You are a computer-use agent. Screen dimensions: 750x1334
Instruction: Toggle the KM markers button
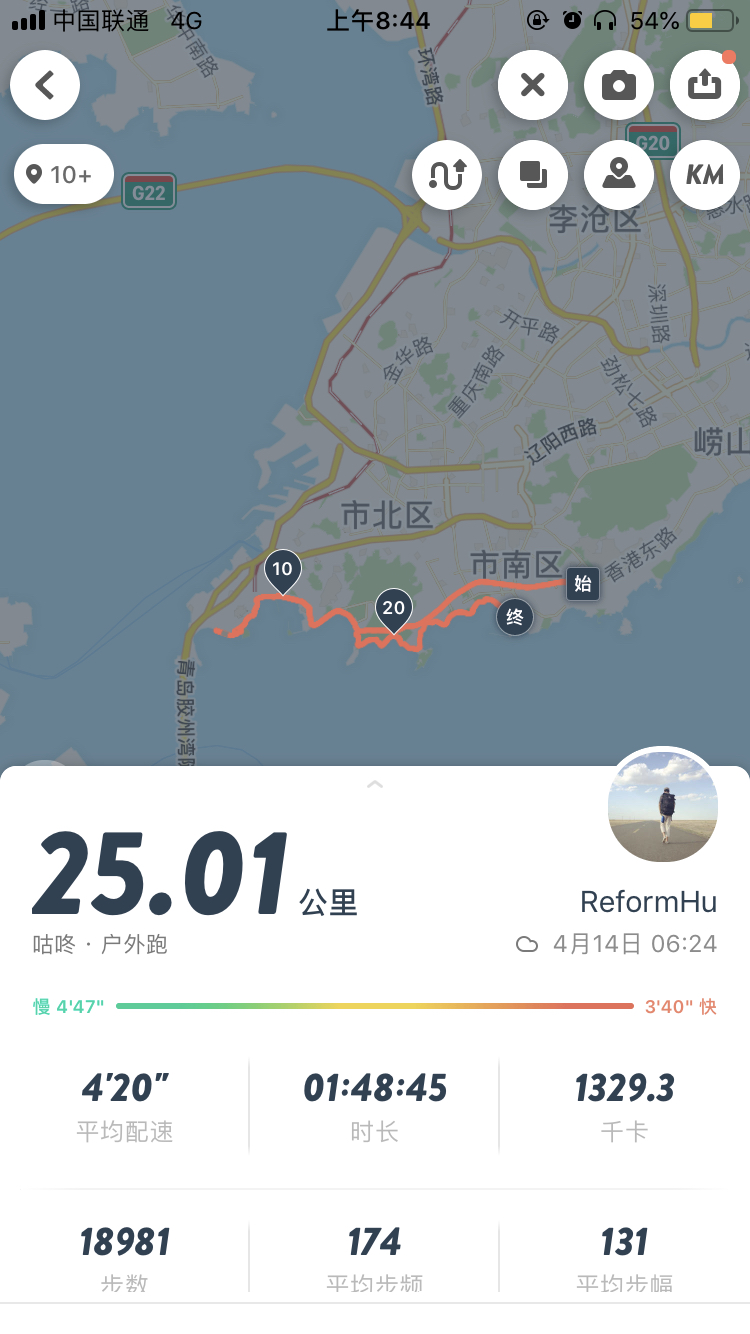pos(705,174)
